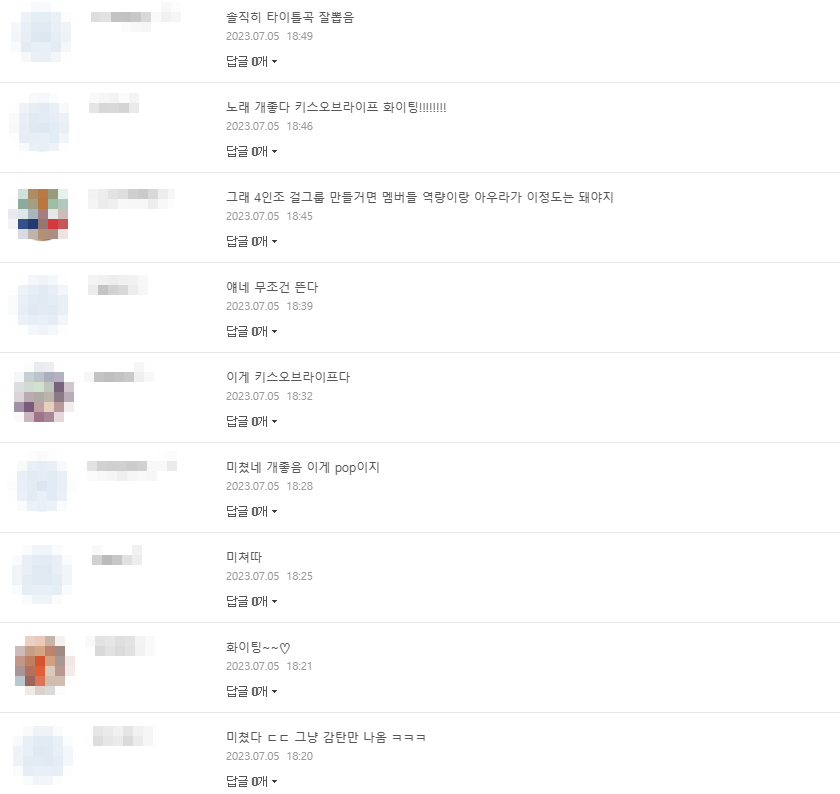The image size is (840, 794).
Task: Open profile picture of '이게 키스오브라이프다' commenter
Action: (x=43, y=392)
